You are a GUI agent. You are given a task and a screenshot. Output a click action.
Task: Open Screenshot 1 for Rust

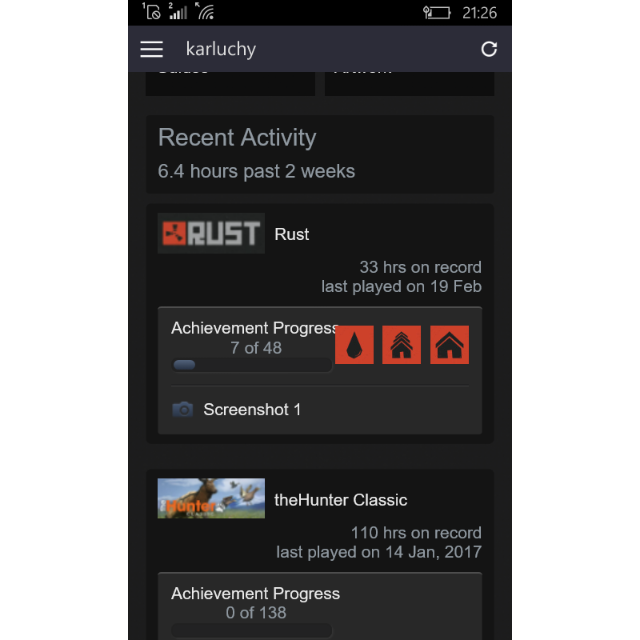[x=251, y=409]
